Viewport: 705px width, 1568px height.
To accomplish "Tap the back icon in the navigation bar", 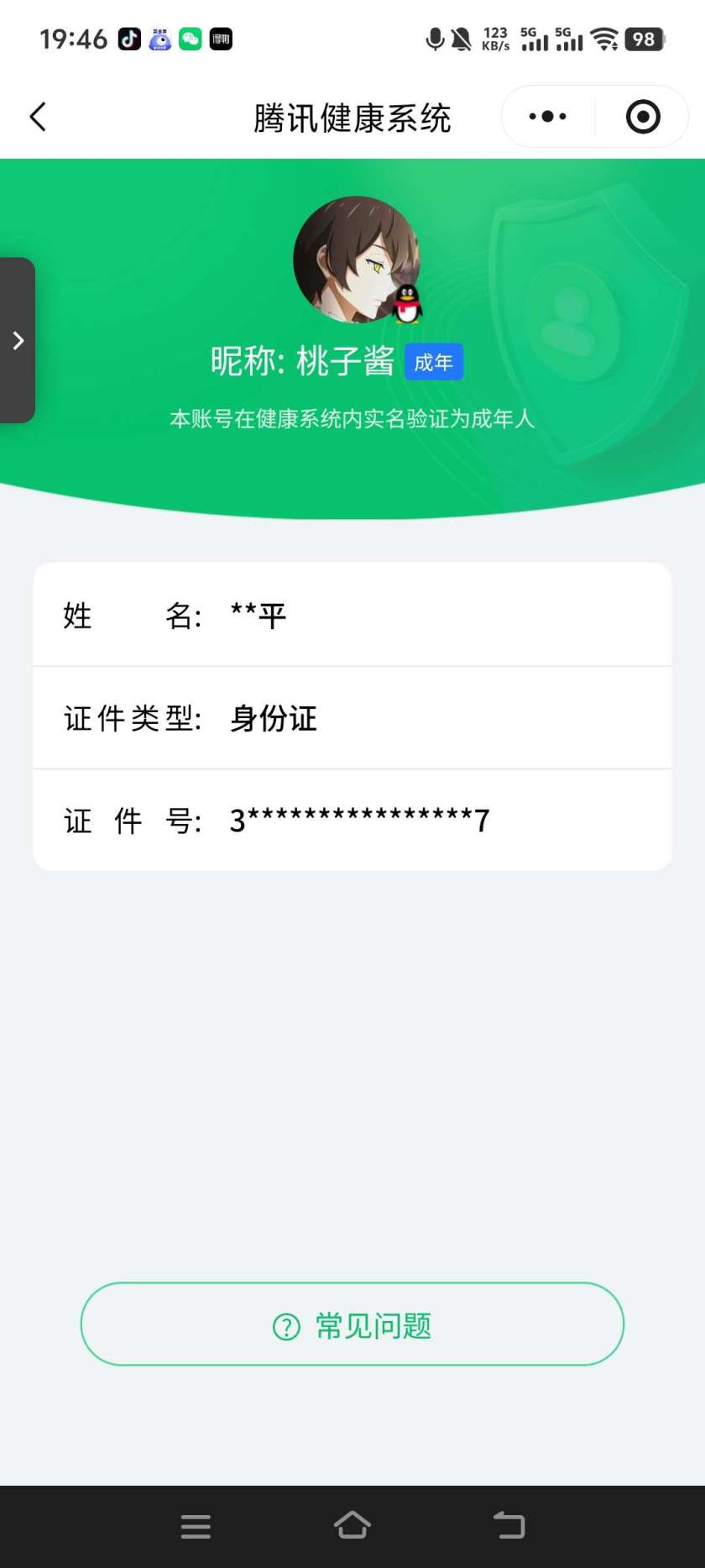I will [x=509, y=1526].
